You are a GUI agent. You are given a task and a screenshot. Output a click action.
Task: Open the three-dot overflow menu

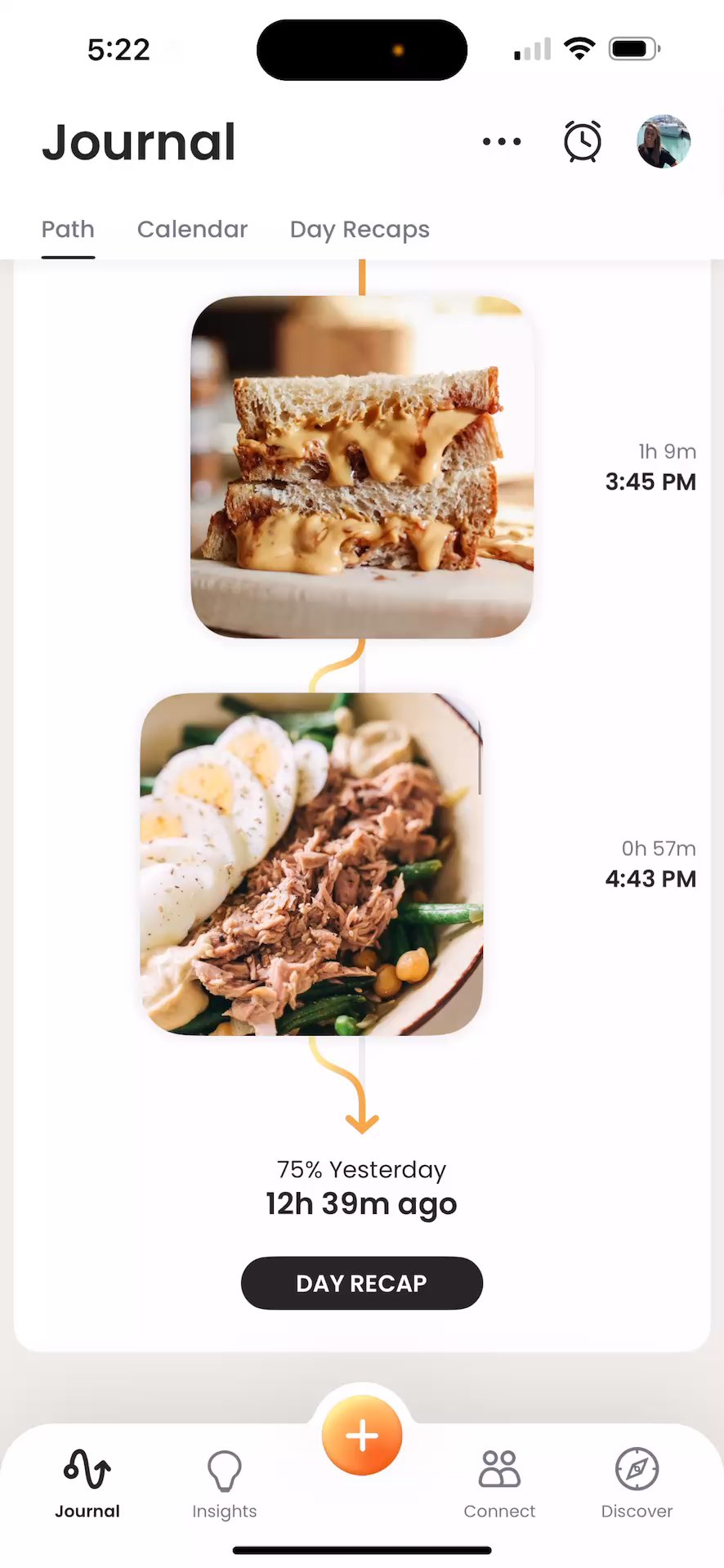point(501,141)
